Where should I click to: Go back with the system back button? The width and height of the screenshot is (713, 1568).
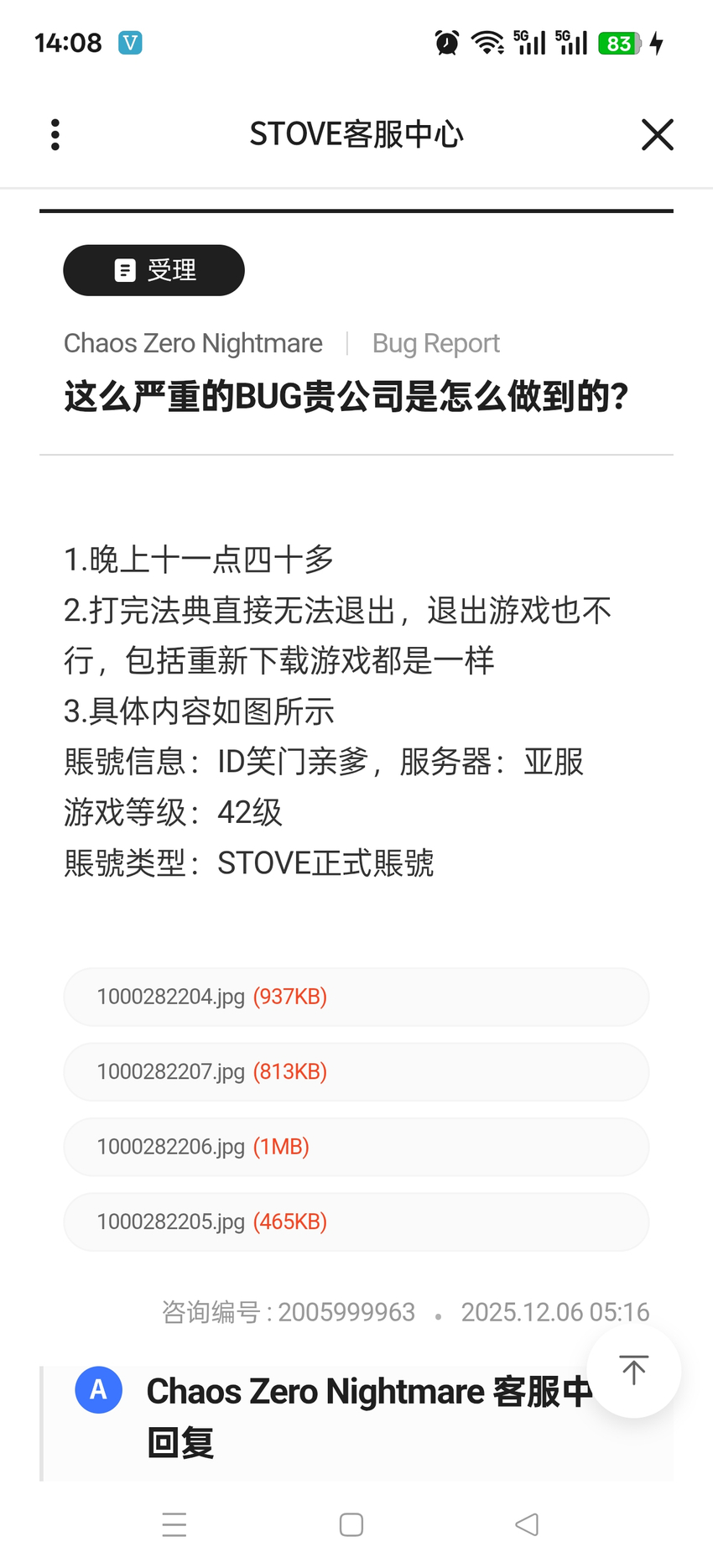(527, 1524)
